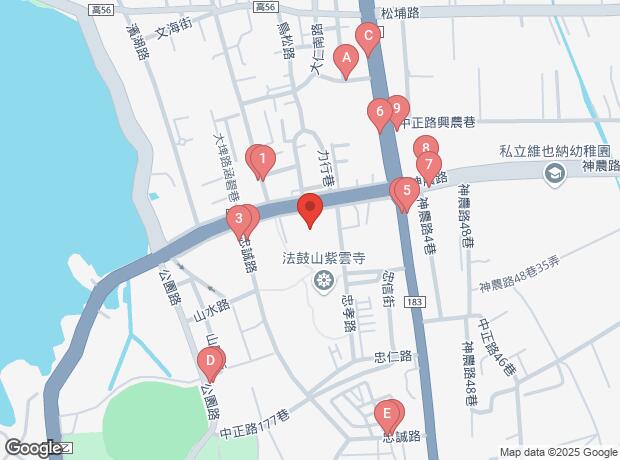Tap map marker 9

pyautogui.click(x=397, y=108)
